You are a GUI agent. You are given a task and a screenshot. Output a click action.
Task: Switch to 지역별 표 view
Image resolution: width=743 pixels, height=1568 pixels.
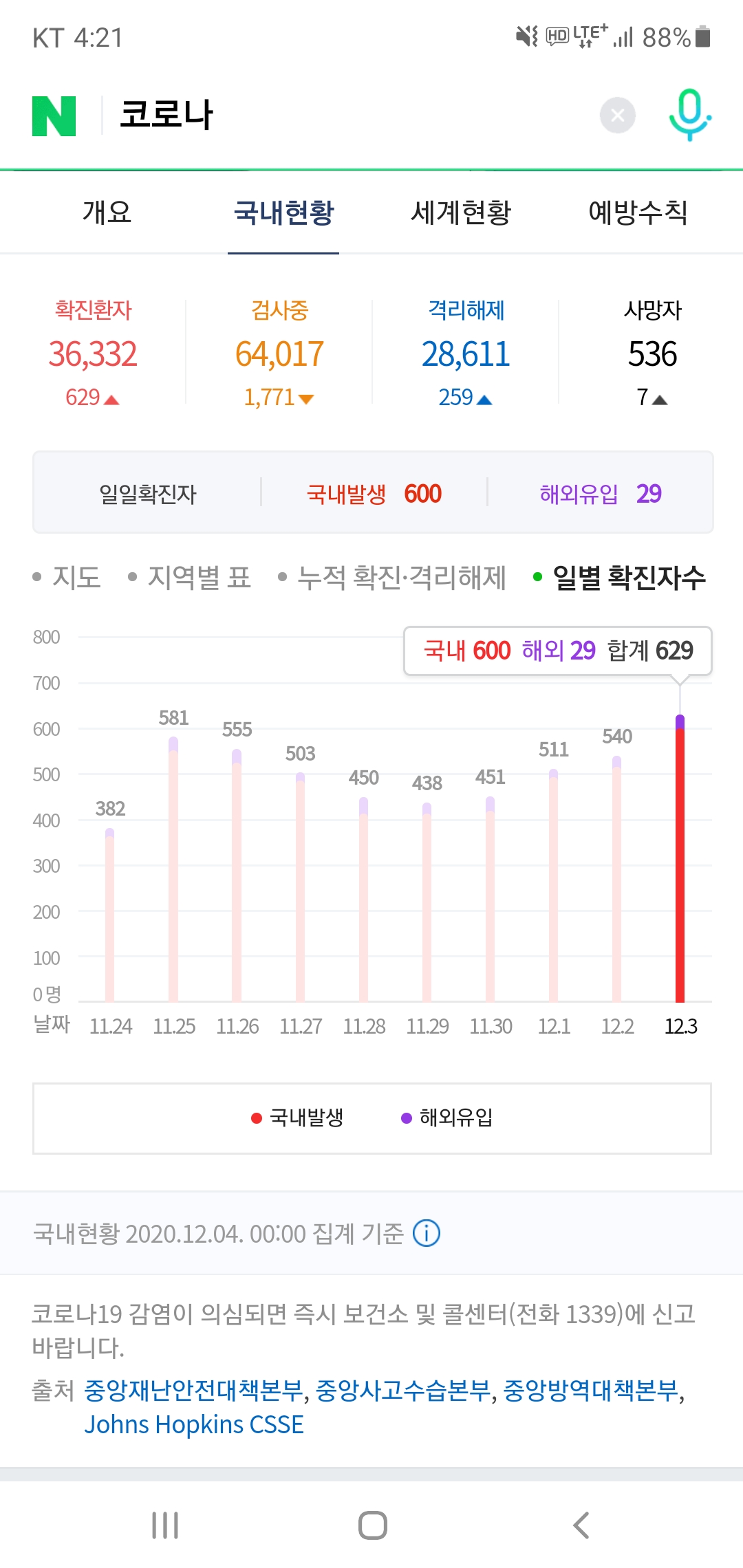click(198, 578)
